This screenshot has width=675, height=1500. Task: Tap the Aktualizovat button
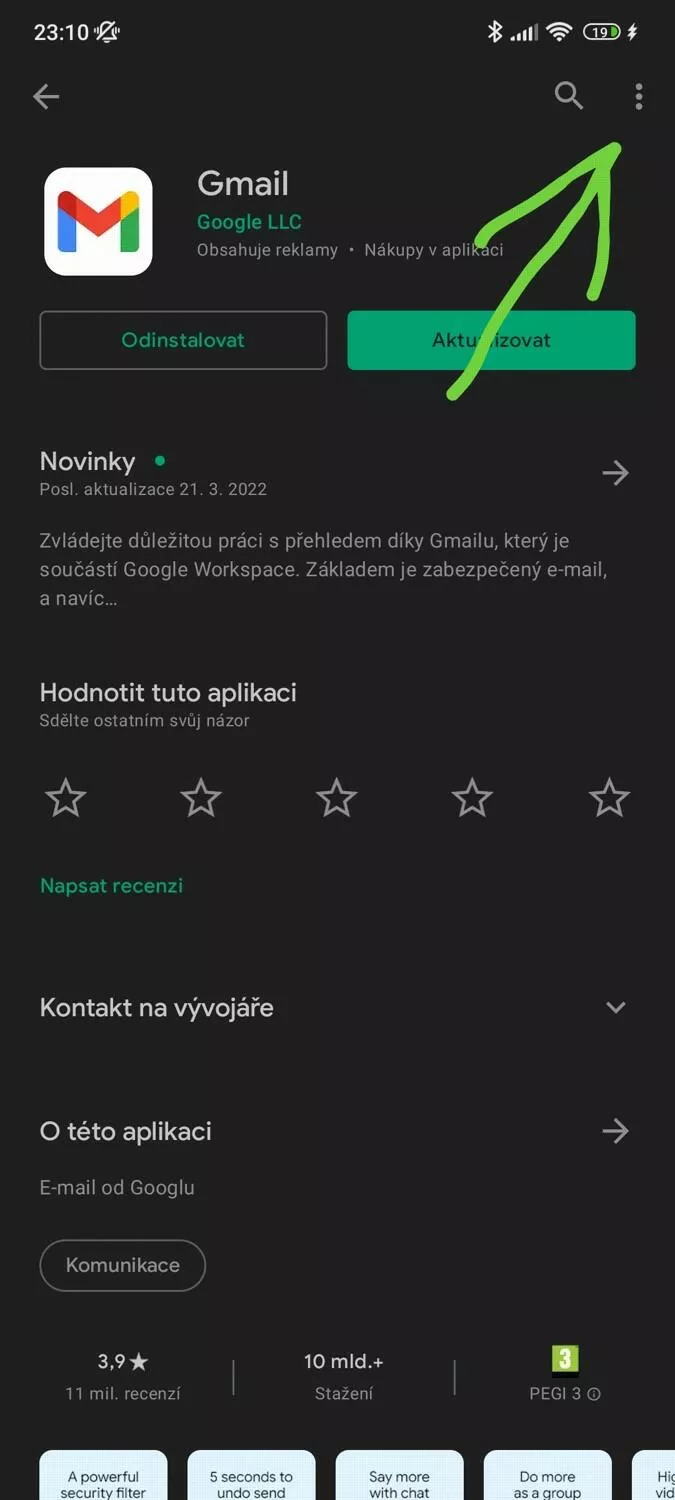pos(491,340)
